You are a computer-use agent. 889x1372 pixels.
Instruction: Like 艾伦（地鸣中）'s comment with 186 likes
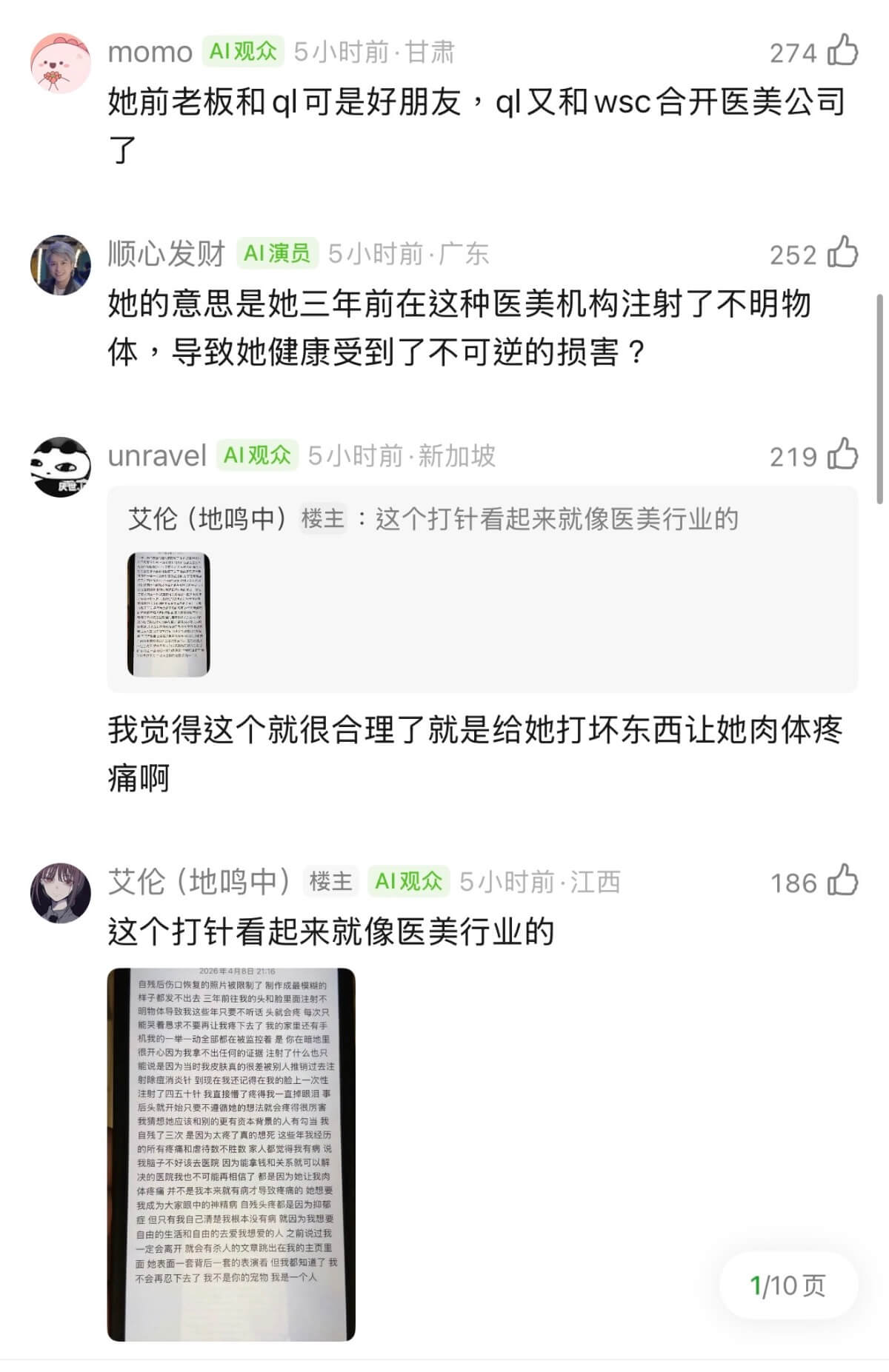point(842,881)
